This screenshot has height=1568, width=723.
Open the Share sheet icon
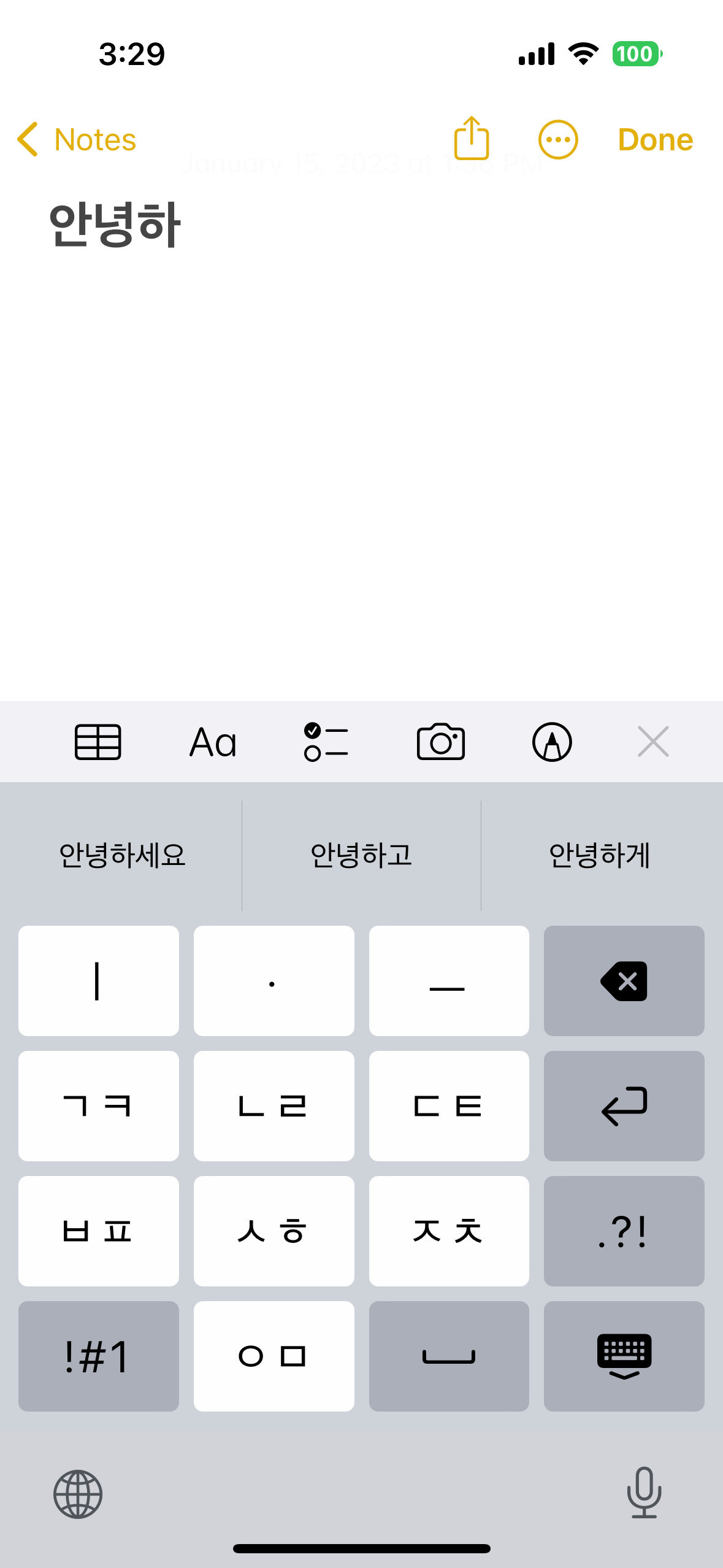click(471, 139)
